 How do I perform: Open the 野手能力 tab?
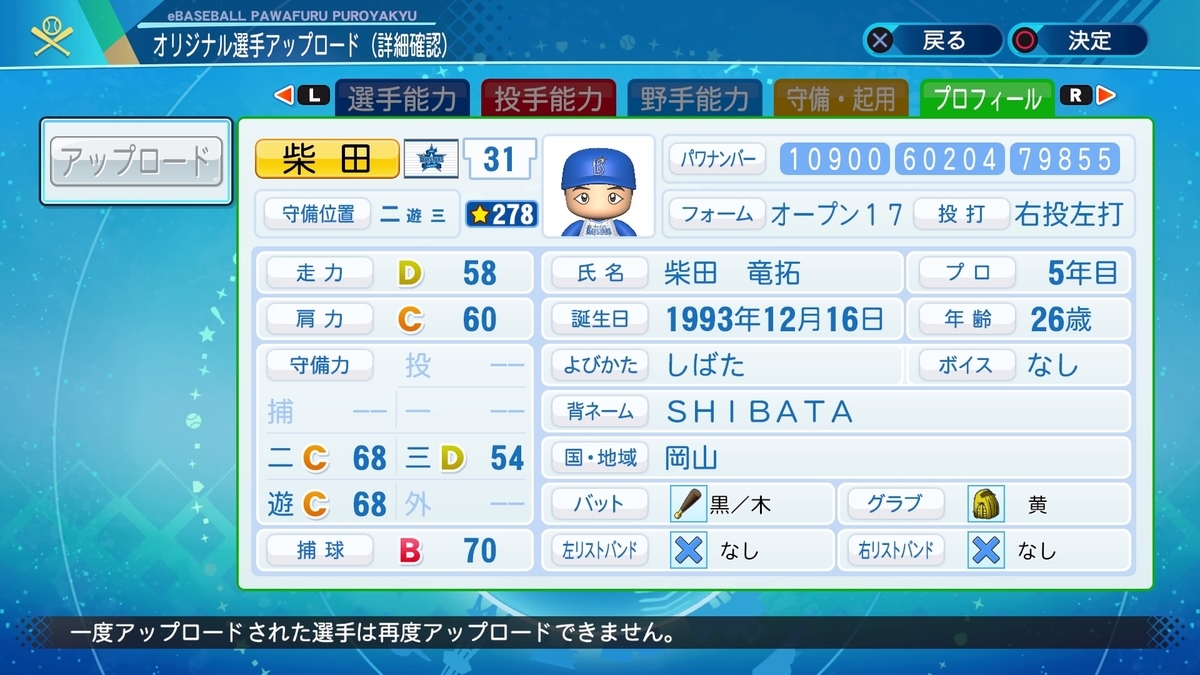tap(695, 98)
